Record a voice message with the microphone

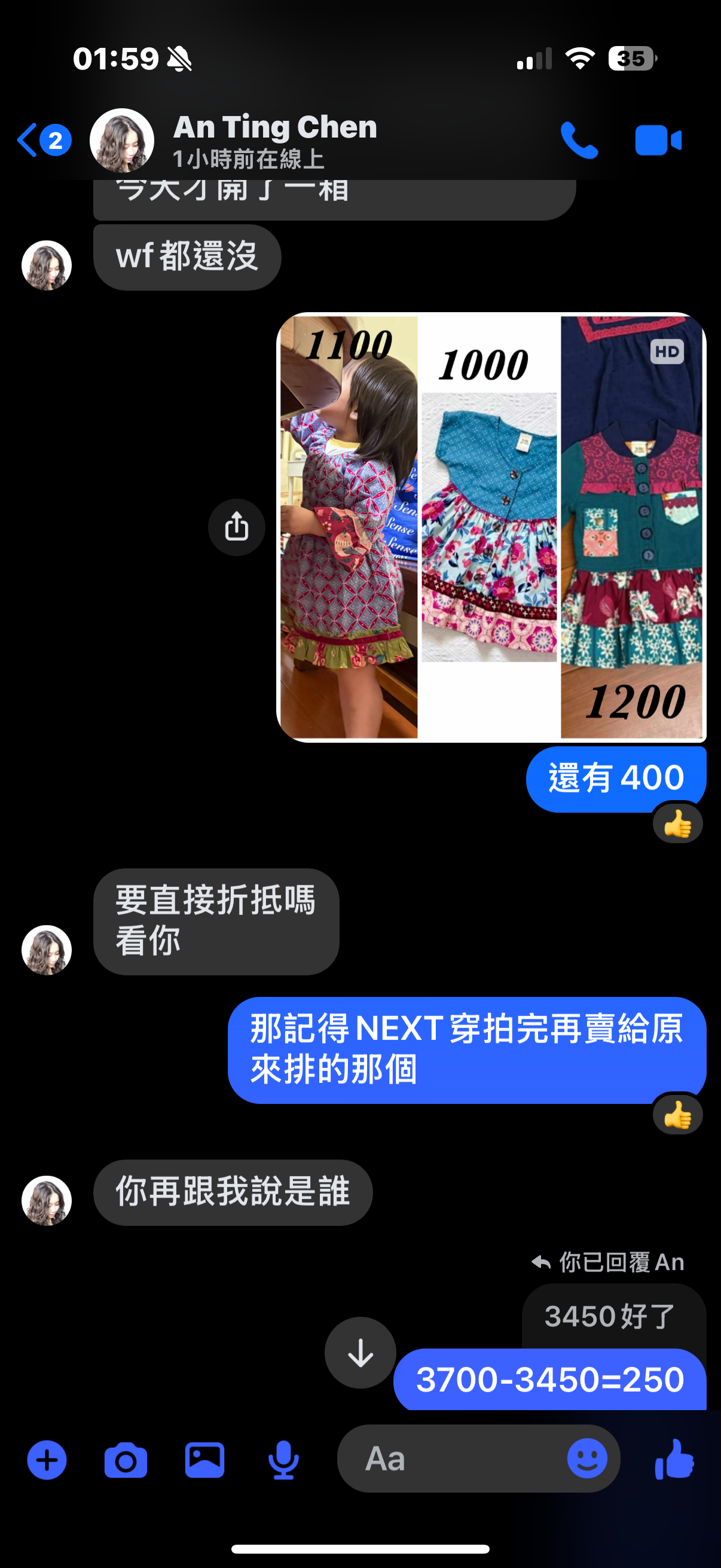(283, 1460)
